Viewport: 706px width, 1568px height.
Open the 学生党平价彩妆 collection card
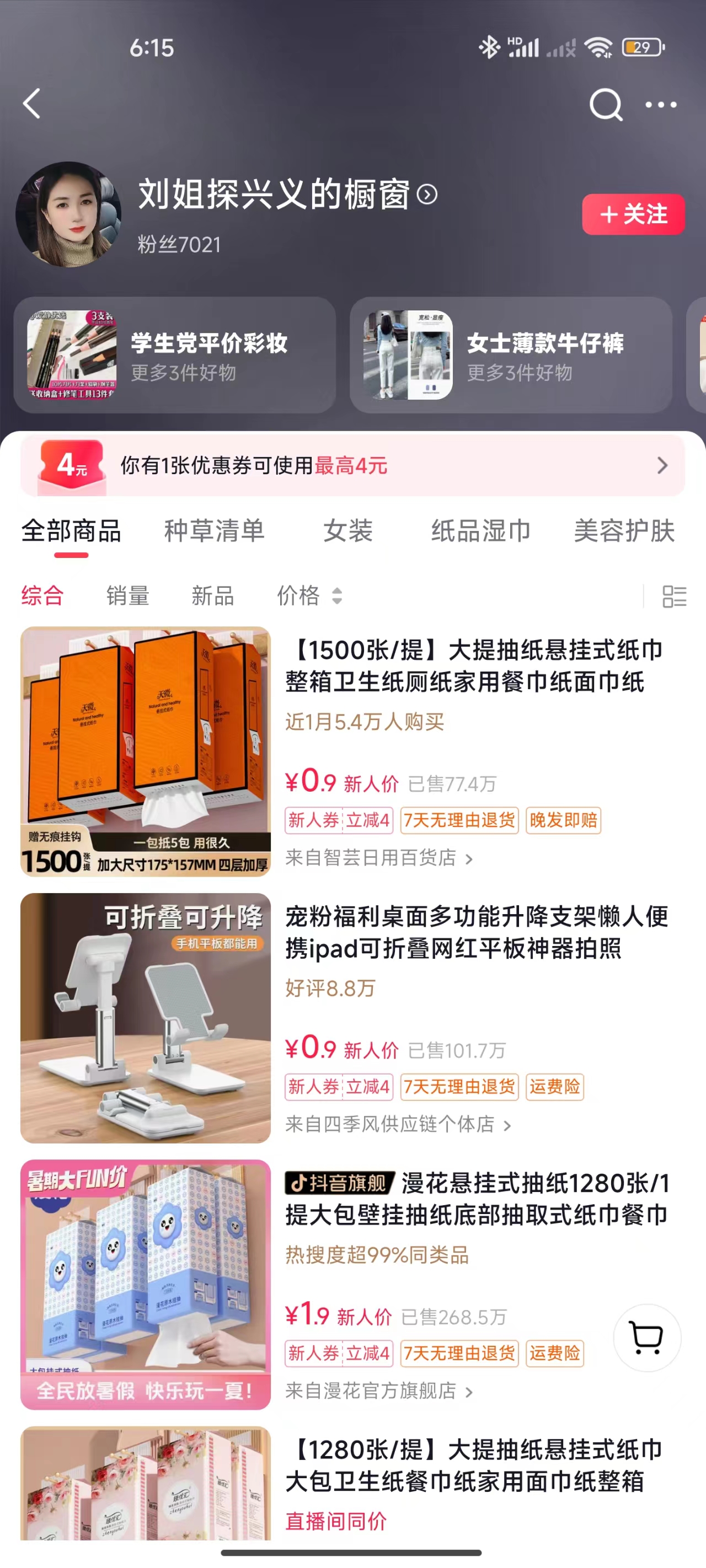[x=175, y=355]
